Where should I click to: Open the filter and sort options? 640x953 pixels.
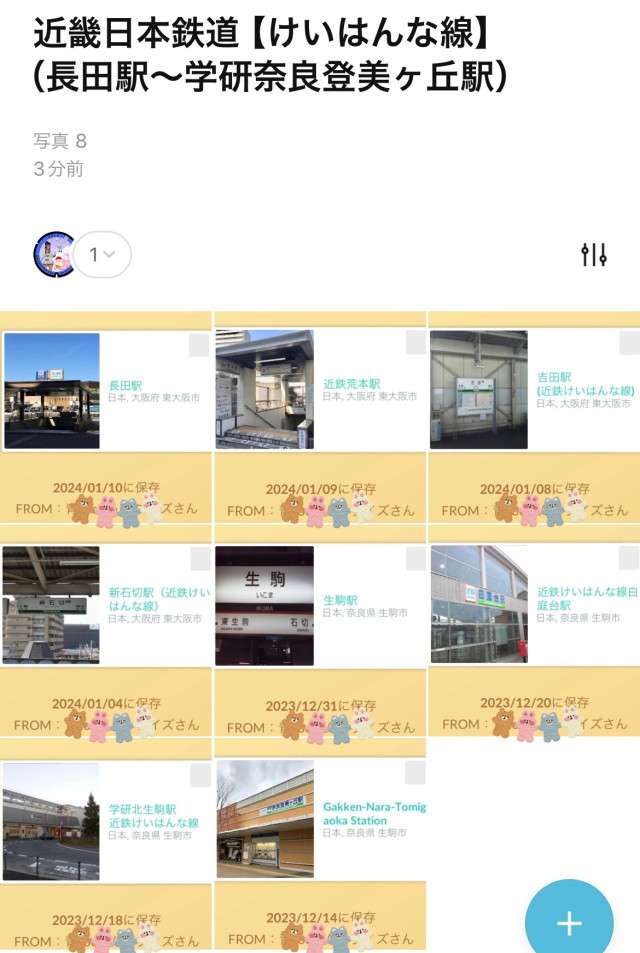click(x=594, y=255)
